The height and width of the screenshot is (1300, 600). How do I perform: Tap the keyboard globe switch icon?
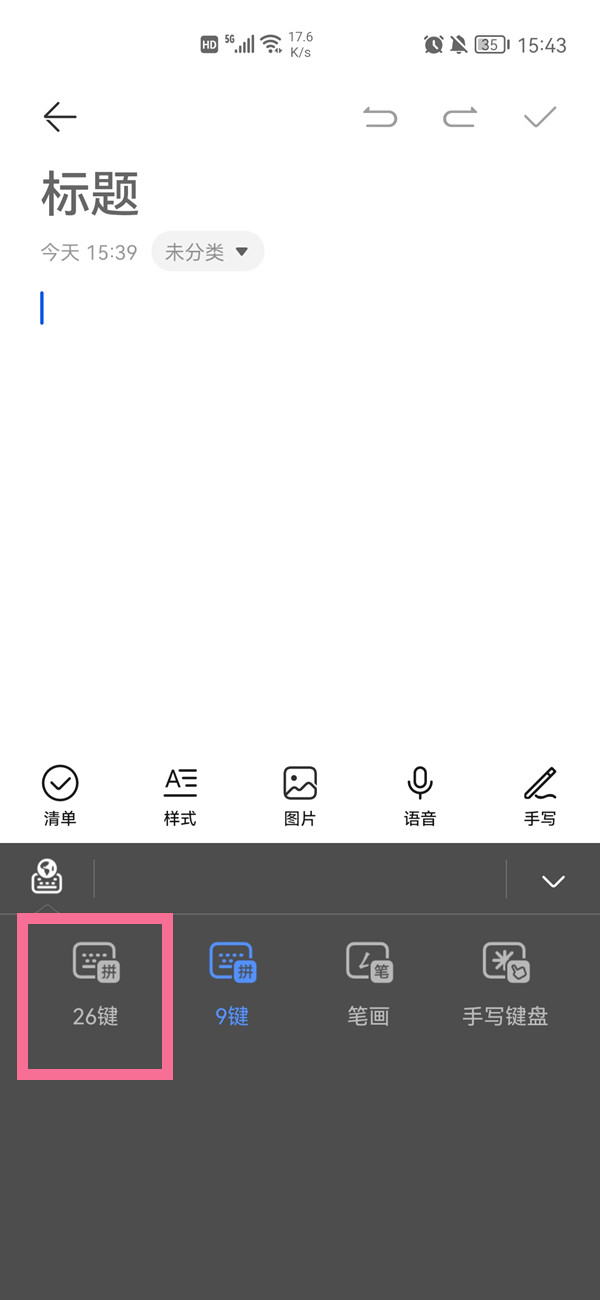(47, 877)
